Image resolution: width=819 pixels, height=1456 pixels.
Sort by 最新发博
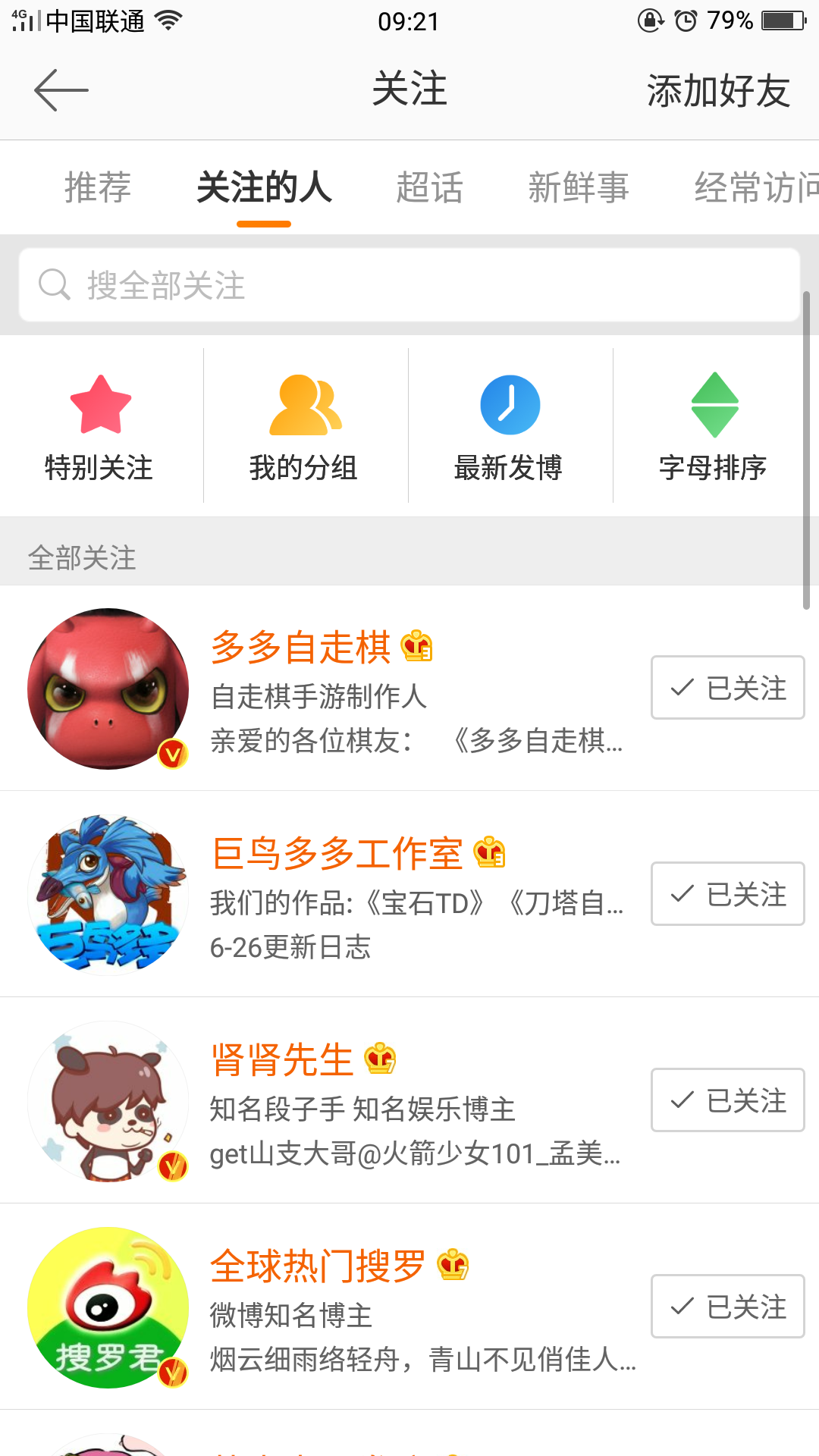click(509, 427)
